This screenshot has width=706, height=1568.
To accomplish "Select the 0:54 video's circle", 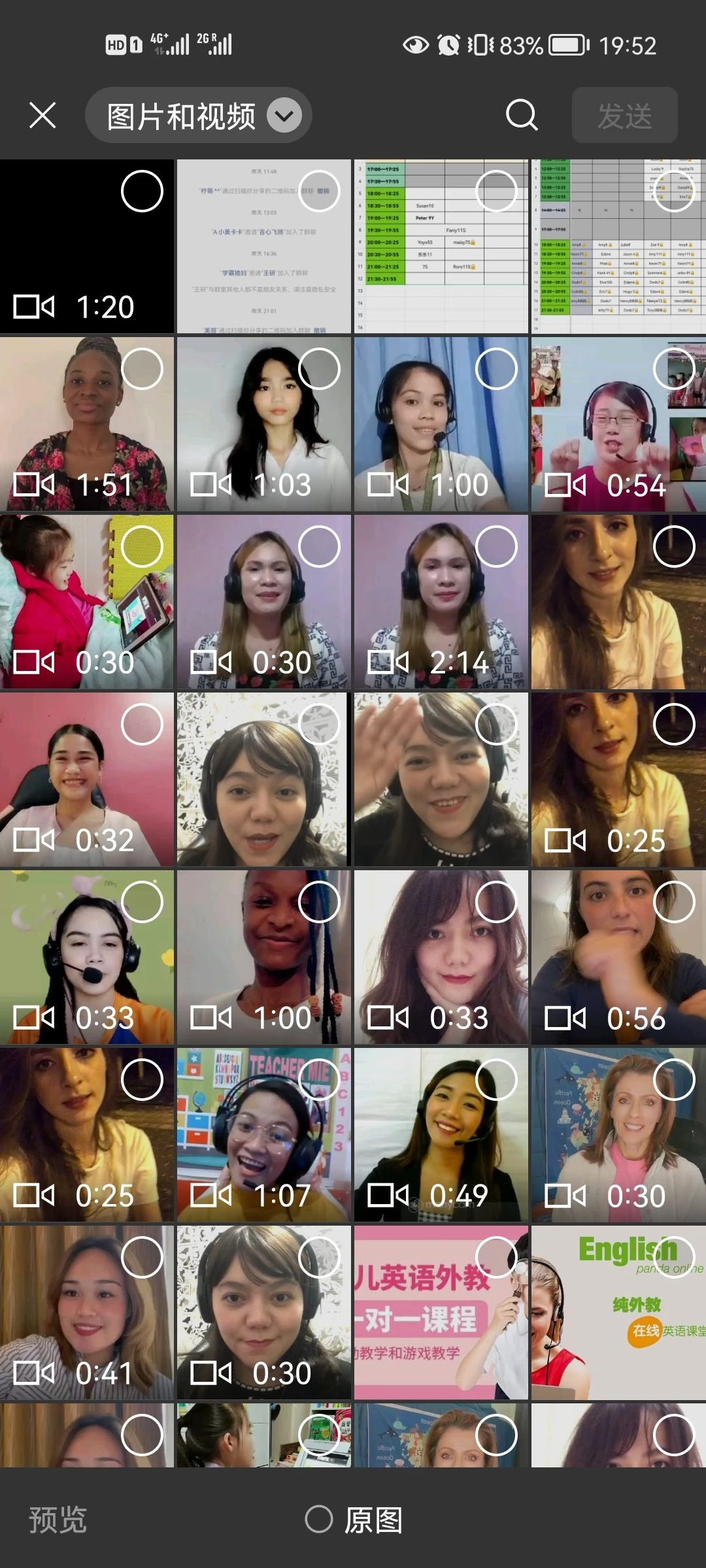I will point(673,368).
